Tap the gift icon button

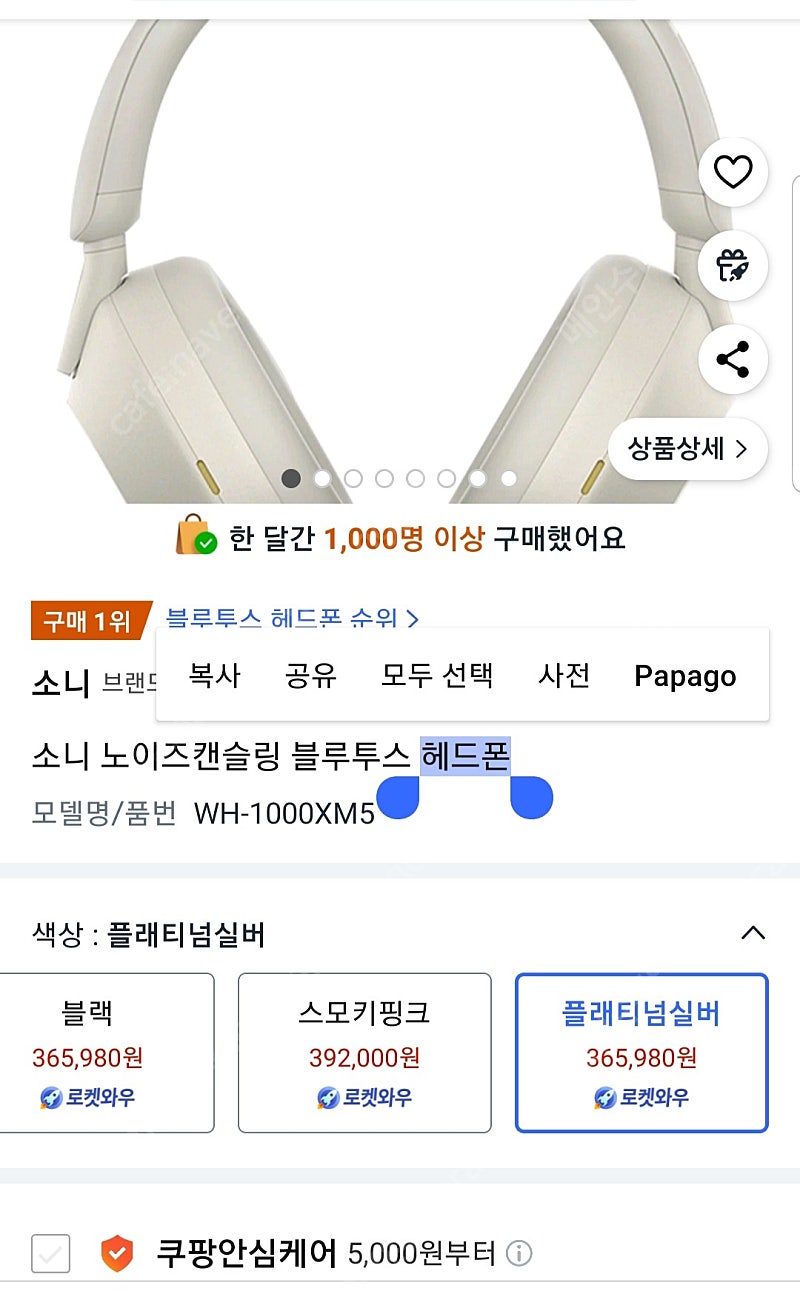click(x=733, y=266)
